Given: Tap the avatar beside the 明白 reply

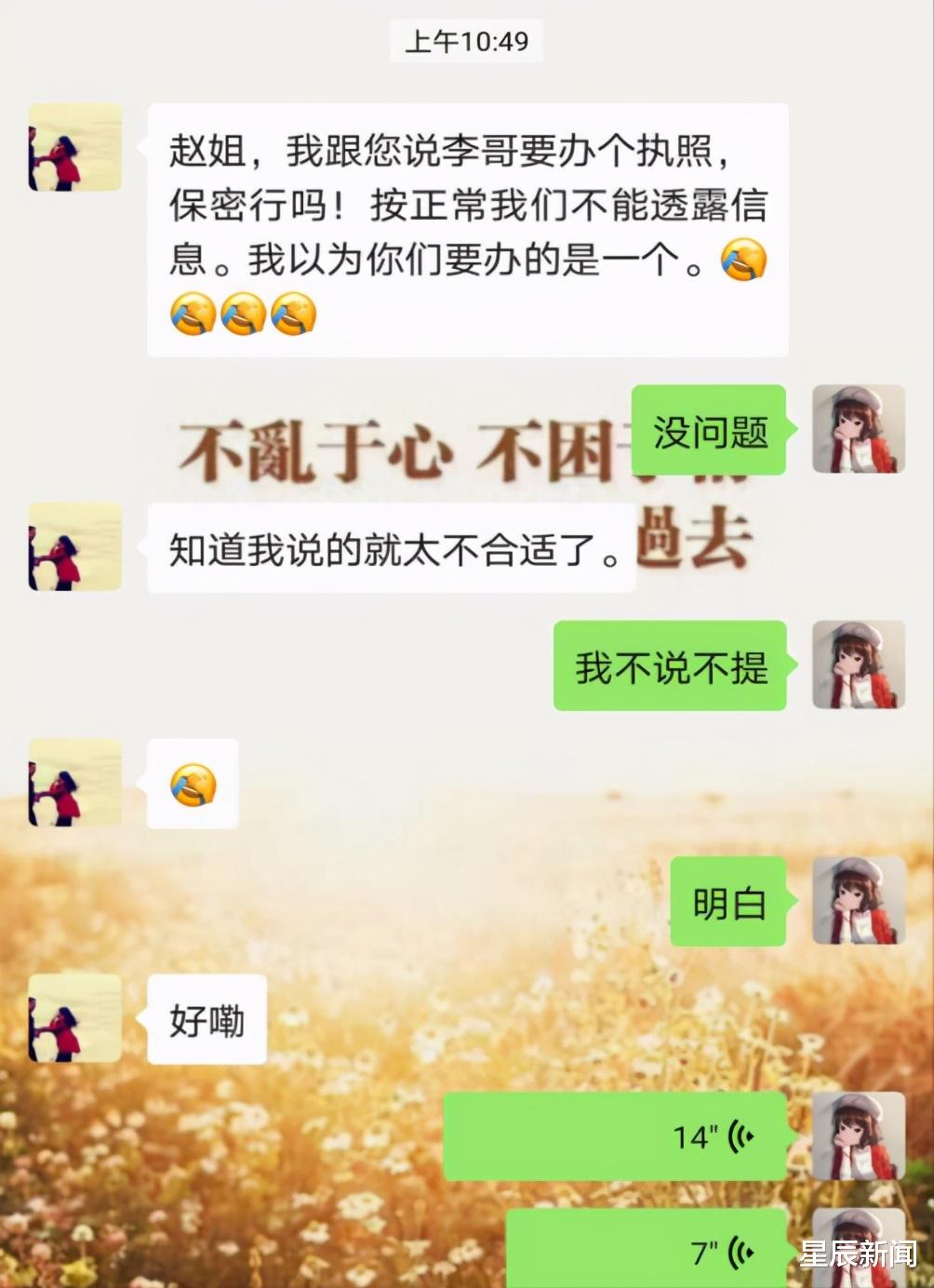Looking at the screenshot, I should click(859, 901).
